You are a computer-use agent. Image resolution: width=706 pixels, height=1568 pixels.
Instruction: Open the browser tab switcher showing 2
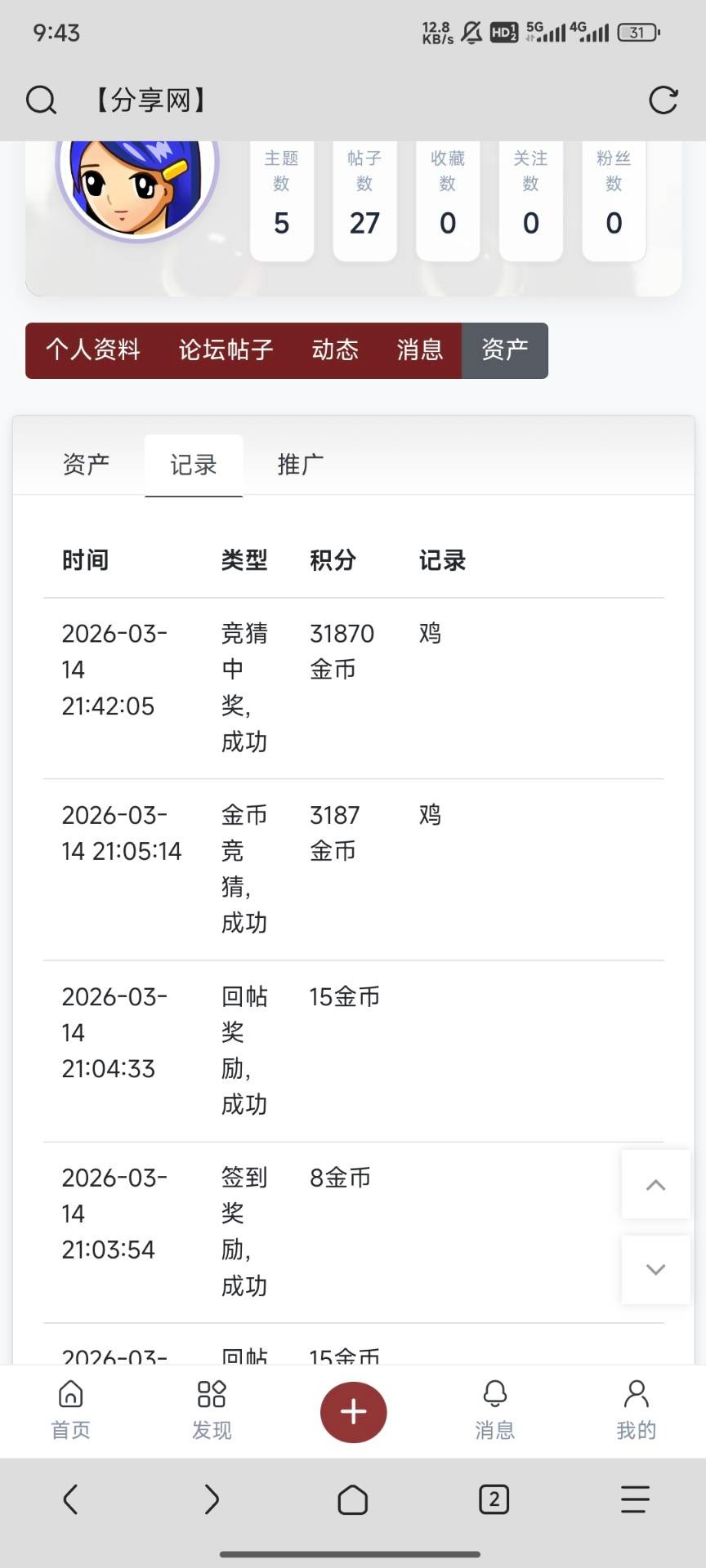click(494, 1499)
